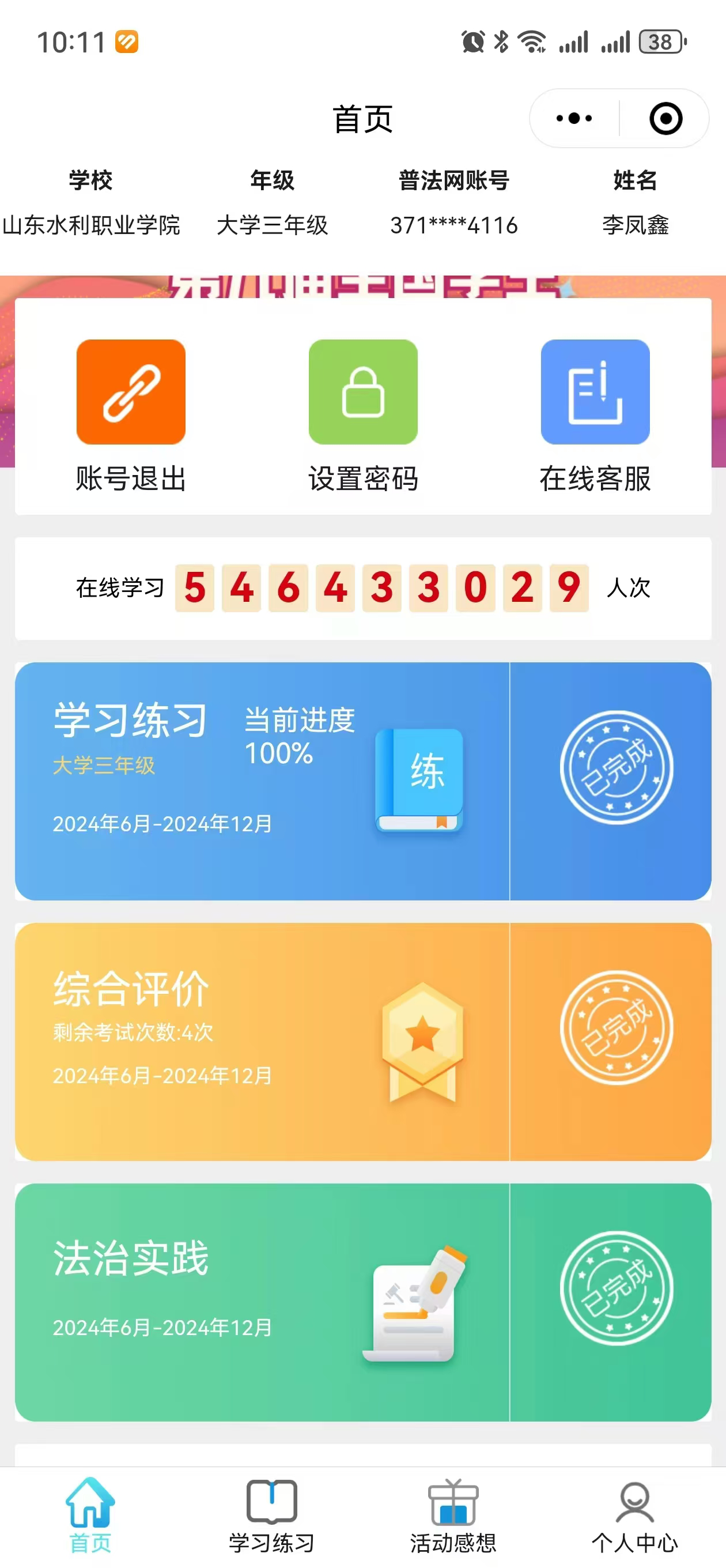Open the 学习练习 progress card
The height and width of the screenshot is (1568, 726).
coord(262,781)
